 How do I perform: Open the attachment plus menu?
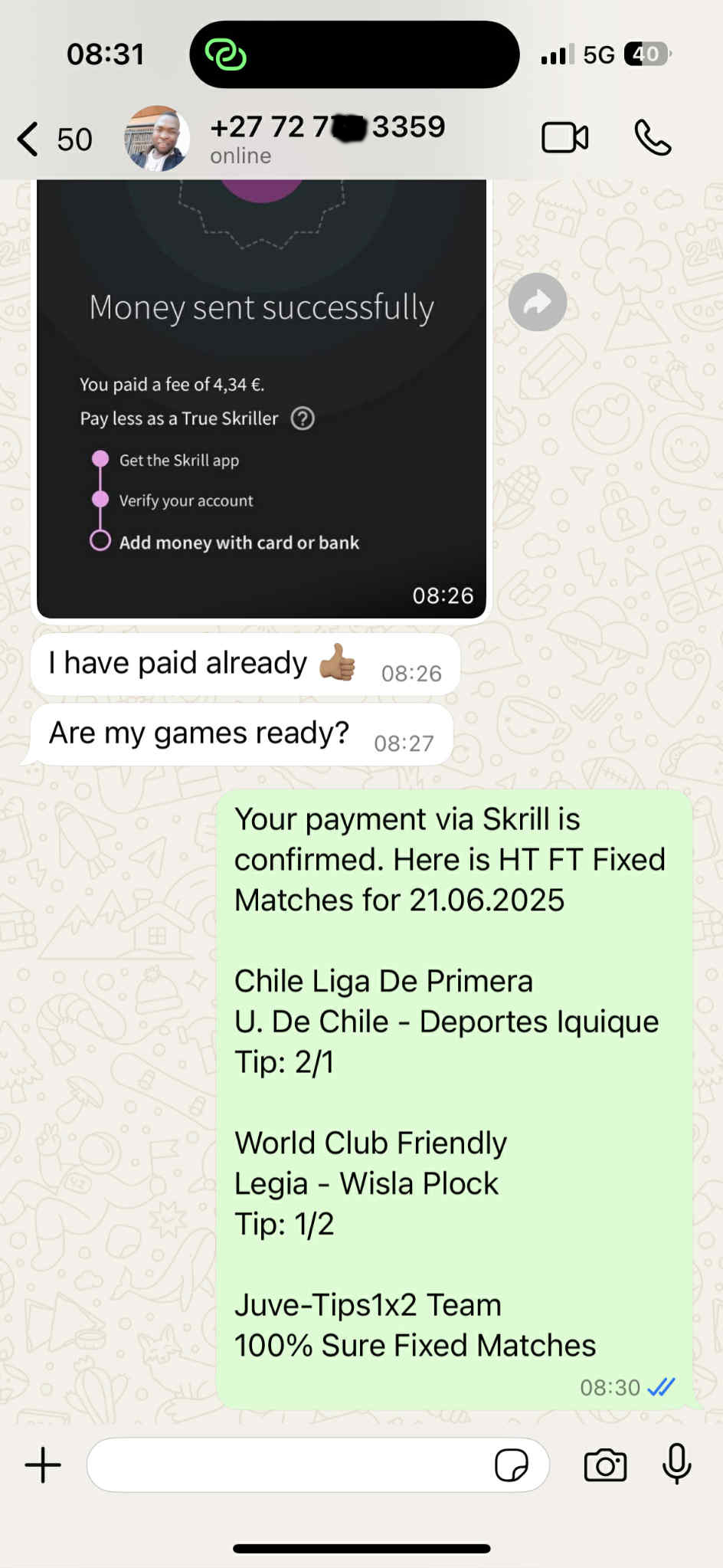(x=43, y=1465)
